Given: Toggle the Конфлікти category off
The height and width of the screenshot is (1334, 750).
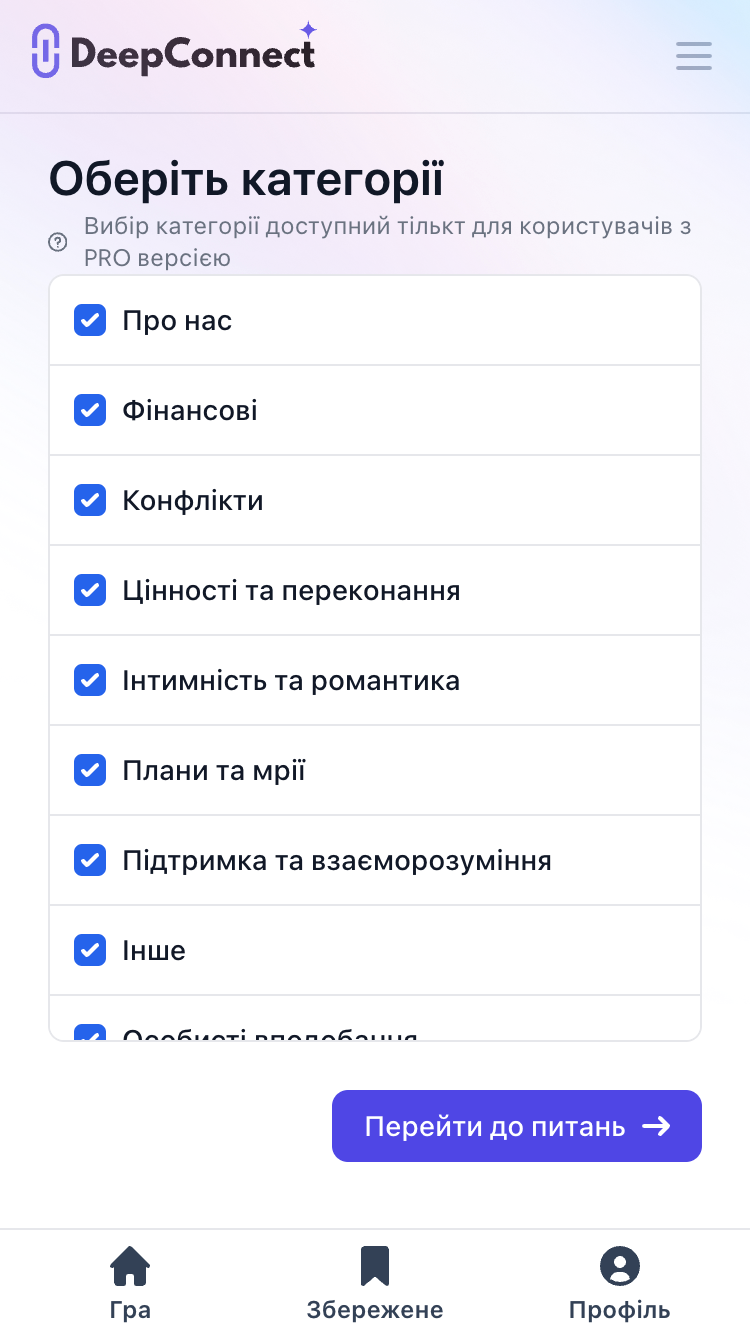Looking at the screenshot, I should [90, 500].
